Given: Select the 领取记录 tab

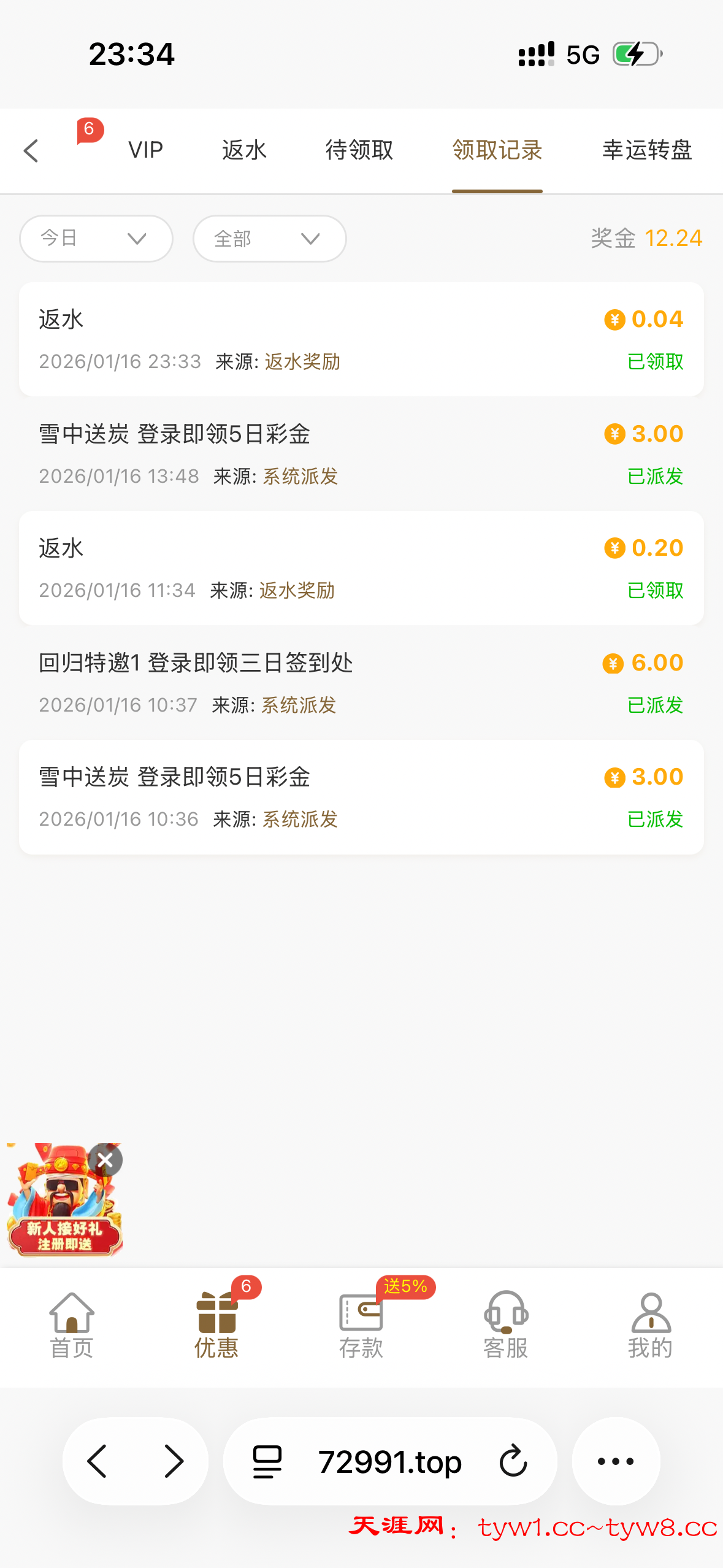Looking at the screenshot, I should pyautogui.click(x=497, y=150).
